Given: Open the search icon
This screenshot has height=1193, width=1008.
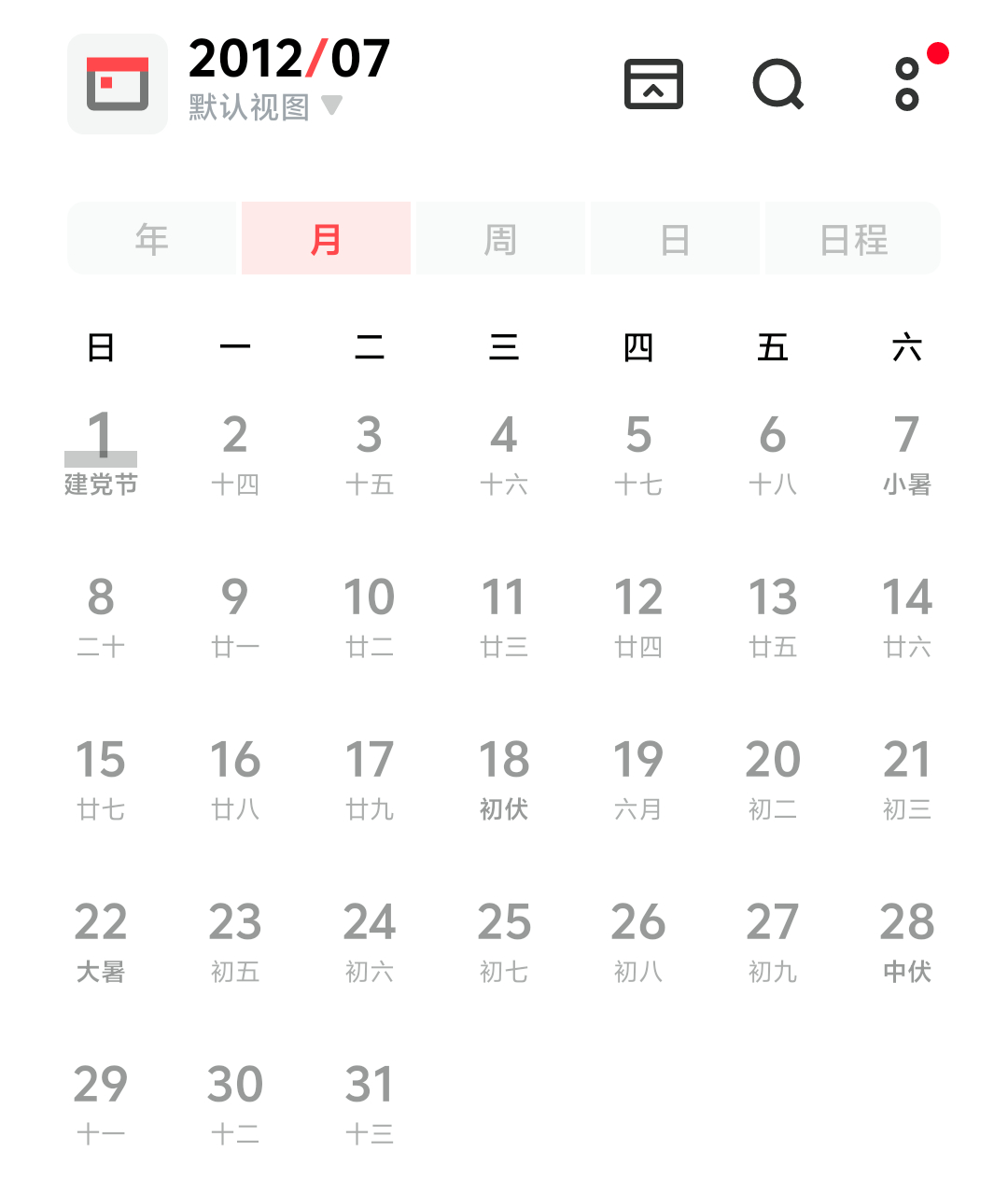Looking at the screenshot, I should coord(778,84).
